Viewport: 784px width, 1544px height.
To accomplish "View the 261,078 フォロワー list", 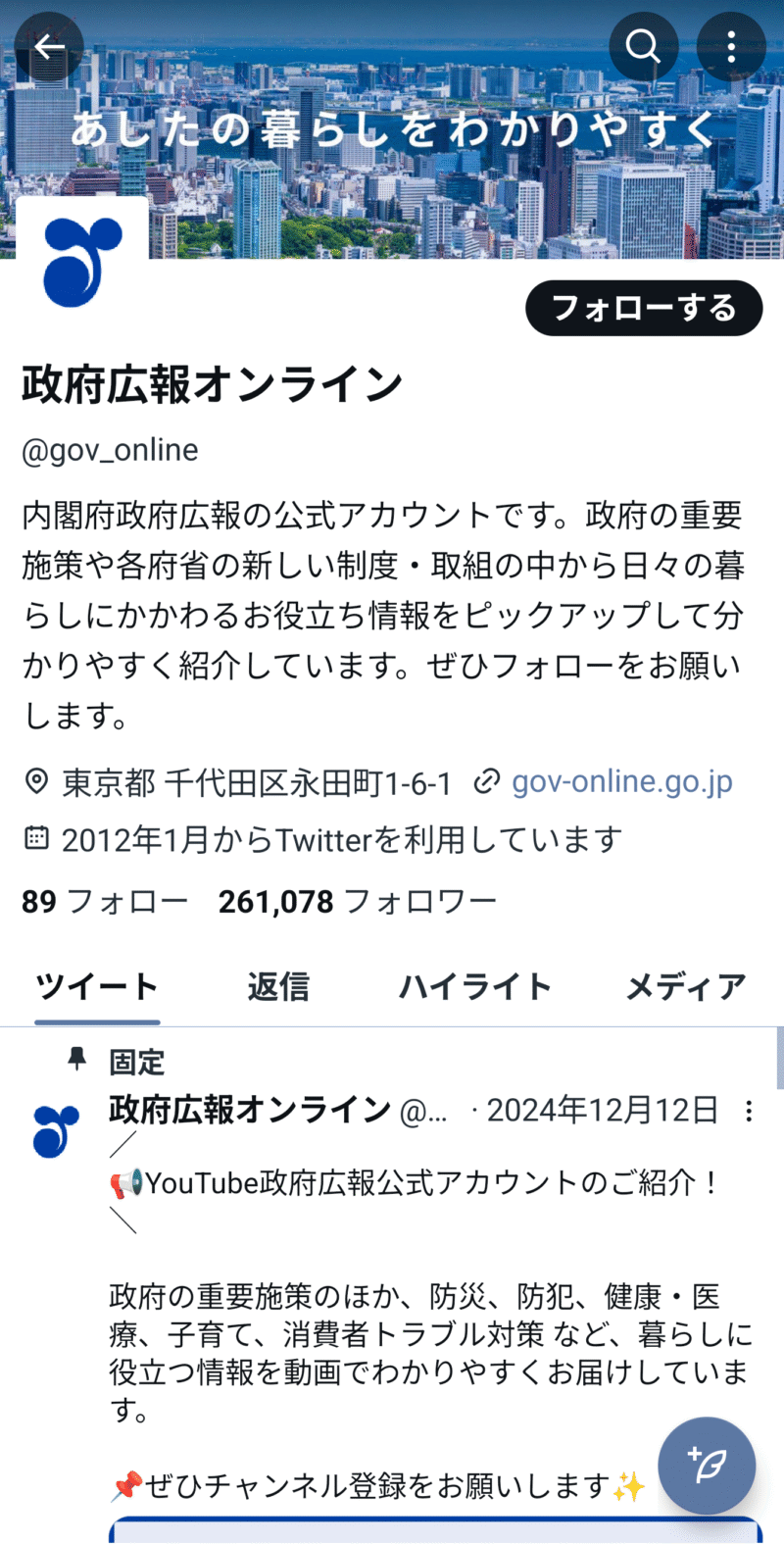I will [x=357, y=901].
